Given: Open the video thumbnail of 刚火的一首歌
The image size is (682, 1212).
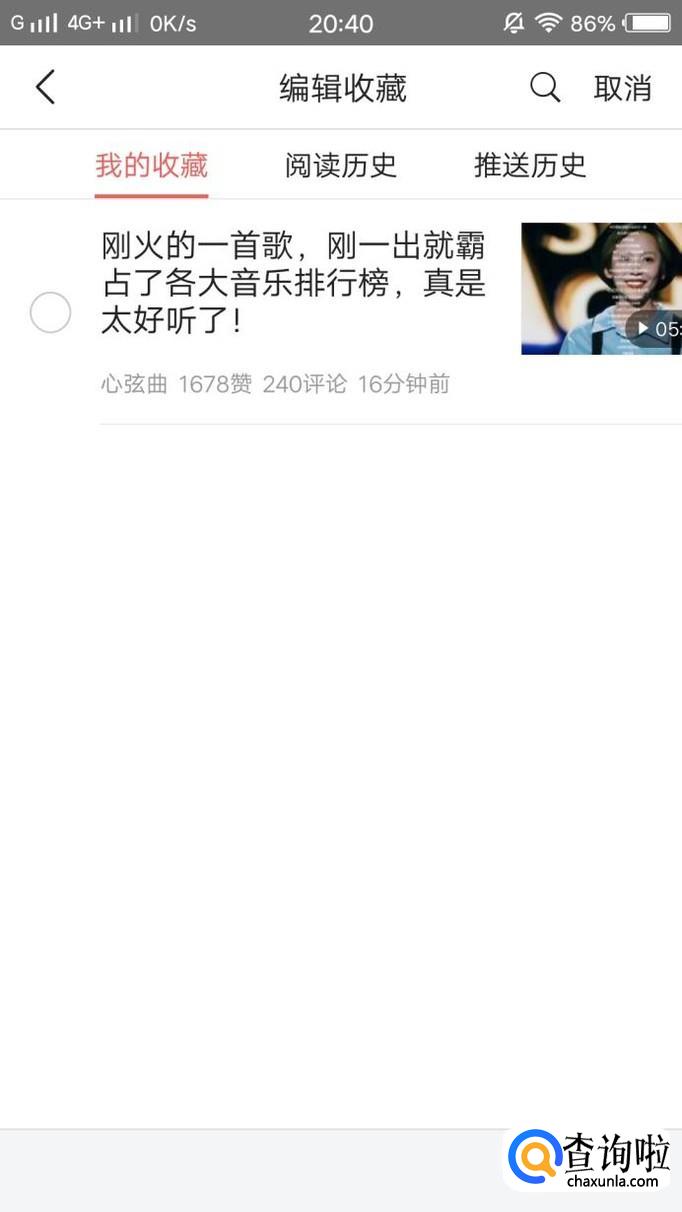Looking at the screenshot, I should [x=601, y=289].
